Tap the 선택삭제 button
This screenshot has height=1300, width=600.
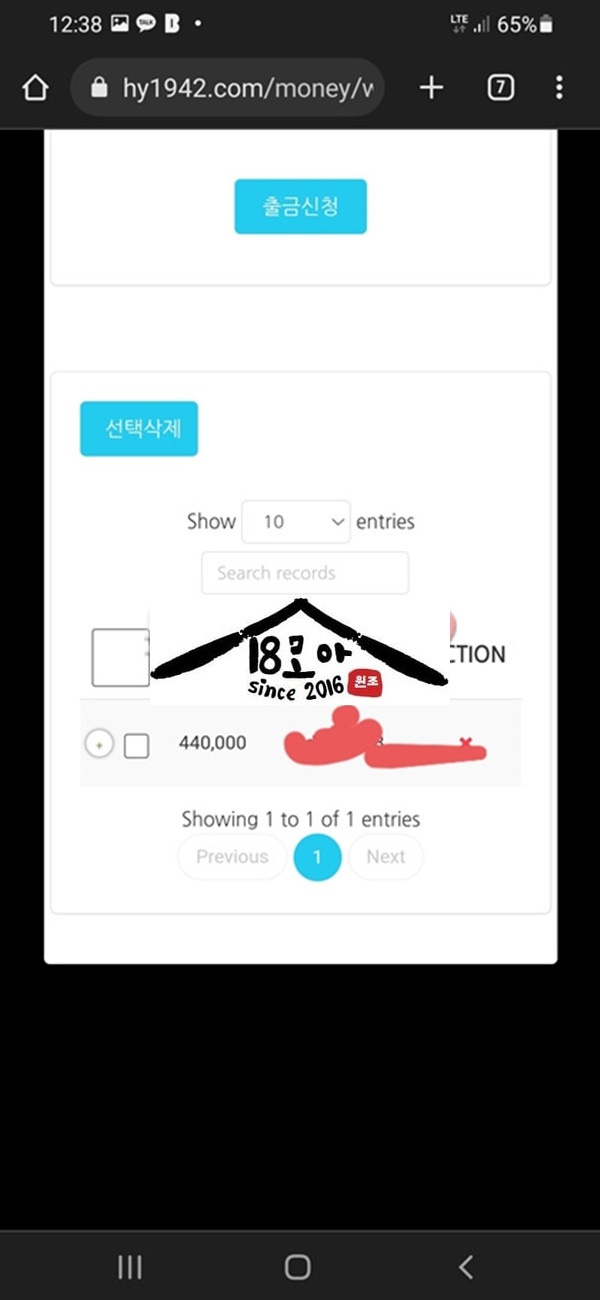pos(139,429)
